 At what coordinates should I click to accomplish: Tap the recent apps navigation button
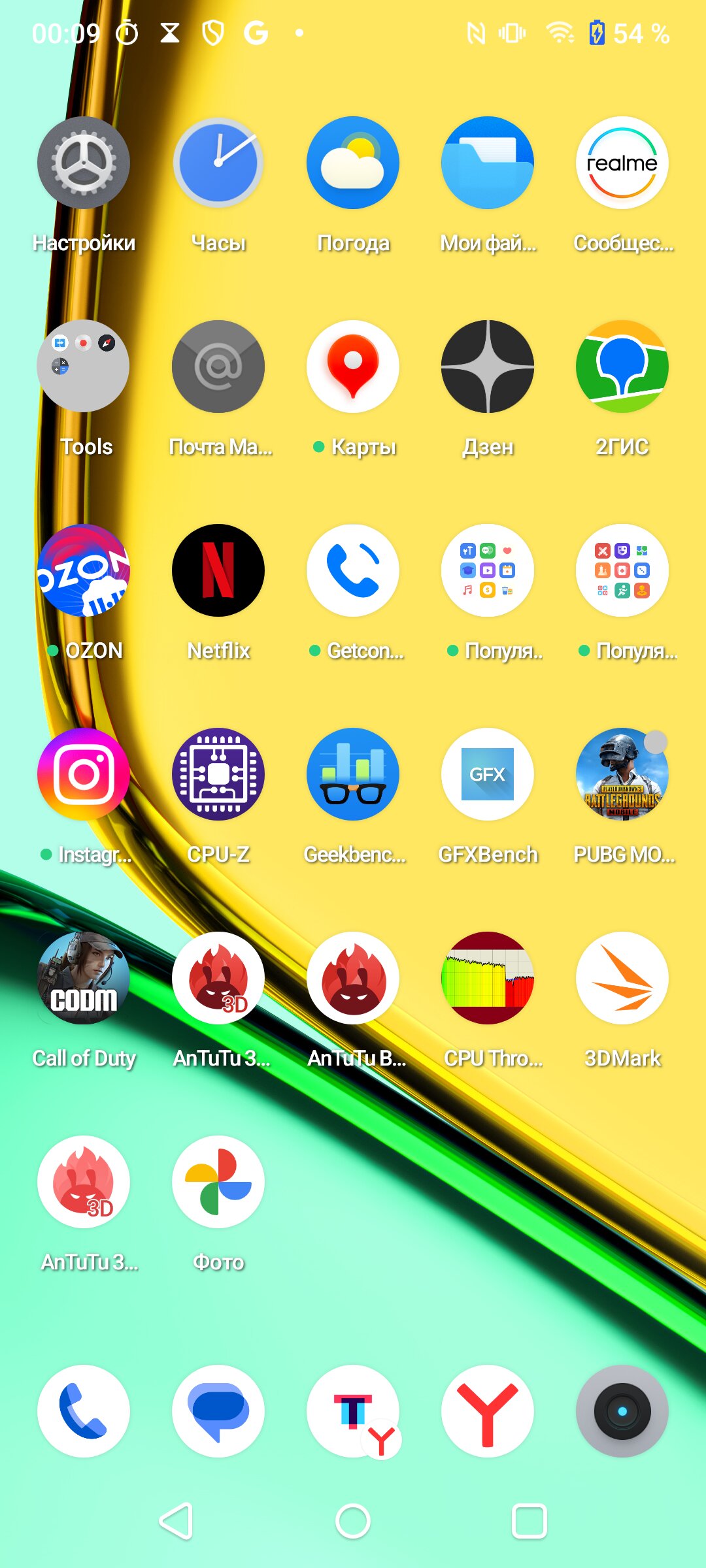(x=529, y=1522)
